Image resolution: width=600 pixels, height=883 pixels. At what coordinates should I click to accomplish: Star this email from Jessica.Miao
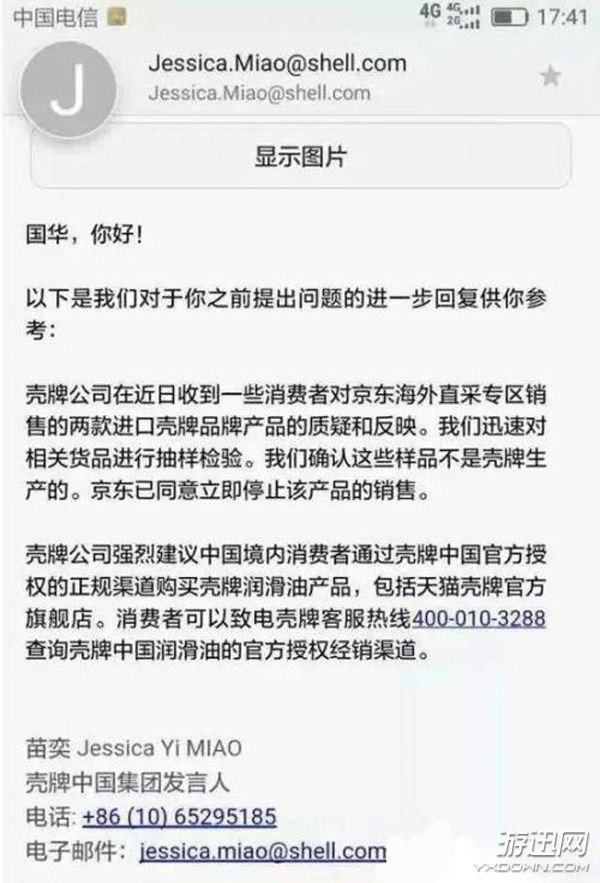(550, 75)
